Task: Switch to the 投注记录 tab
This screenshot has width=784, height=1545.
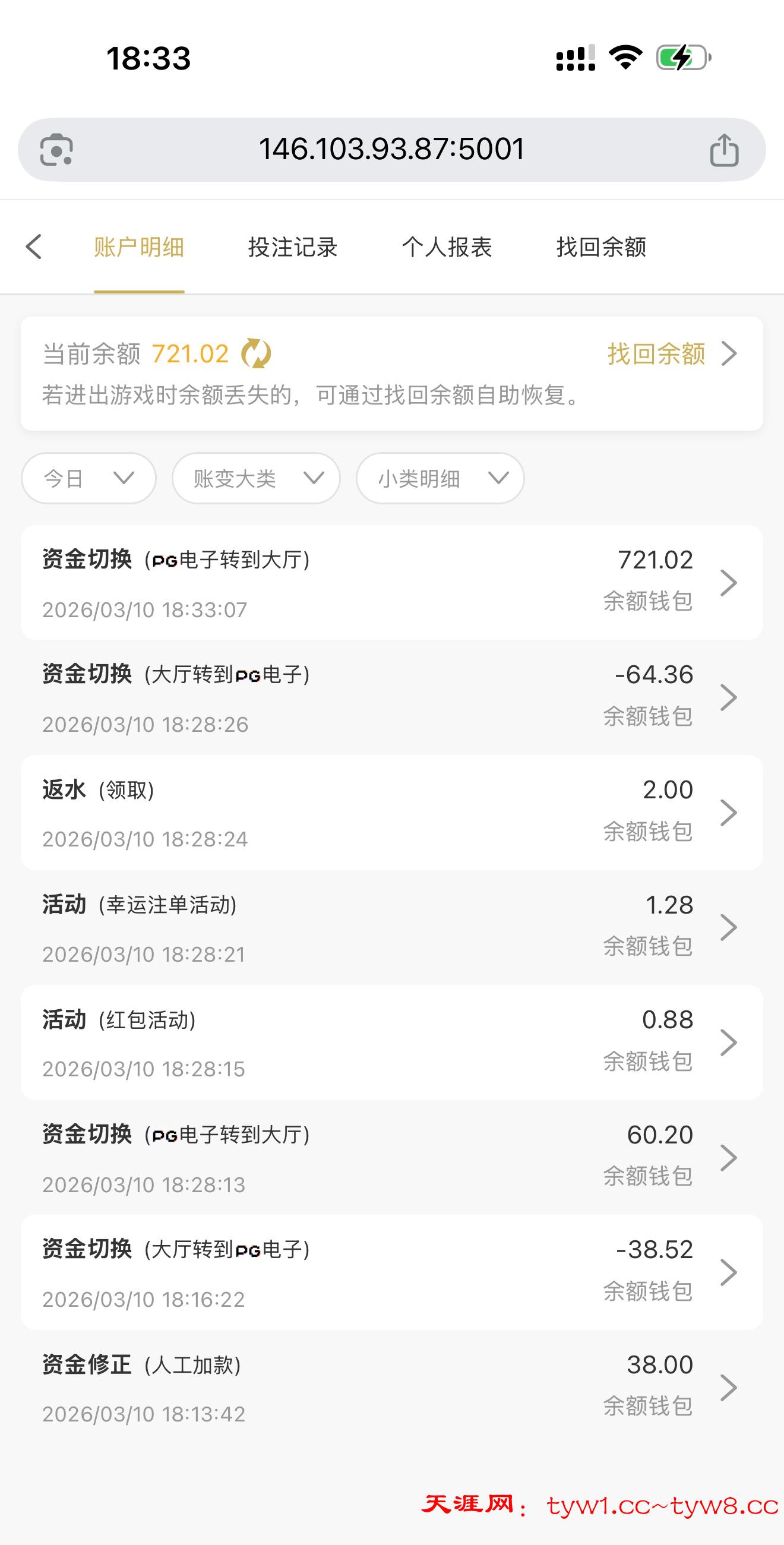Action: coord(293,247)
